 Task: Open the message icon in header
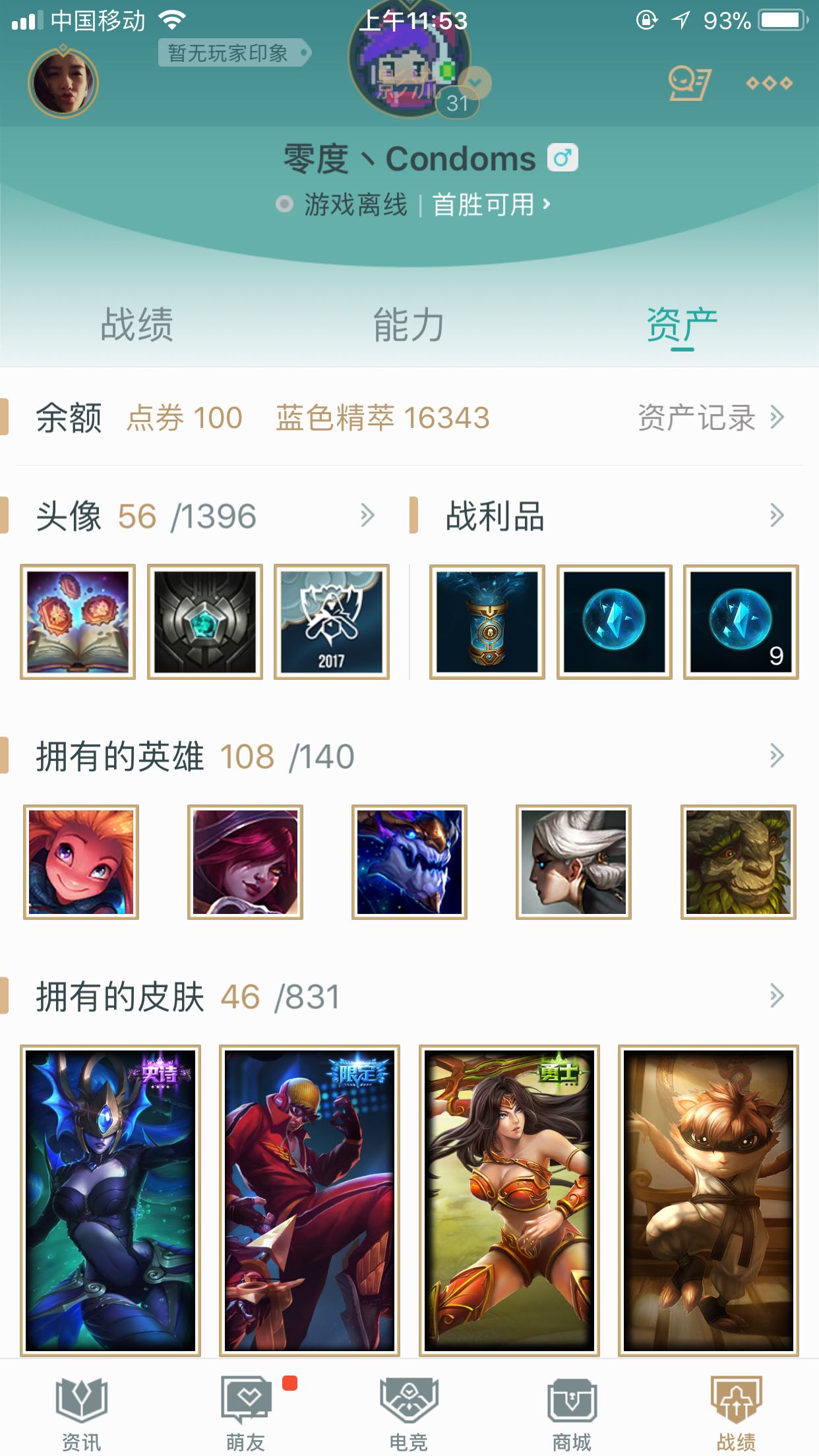(x=689, y=83)
